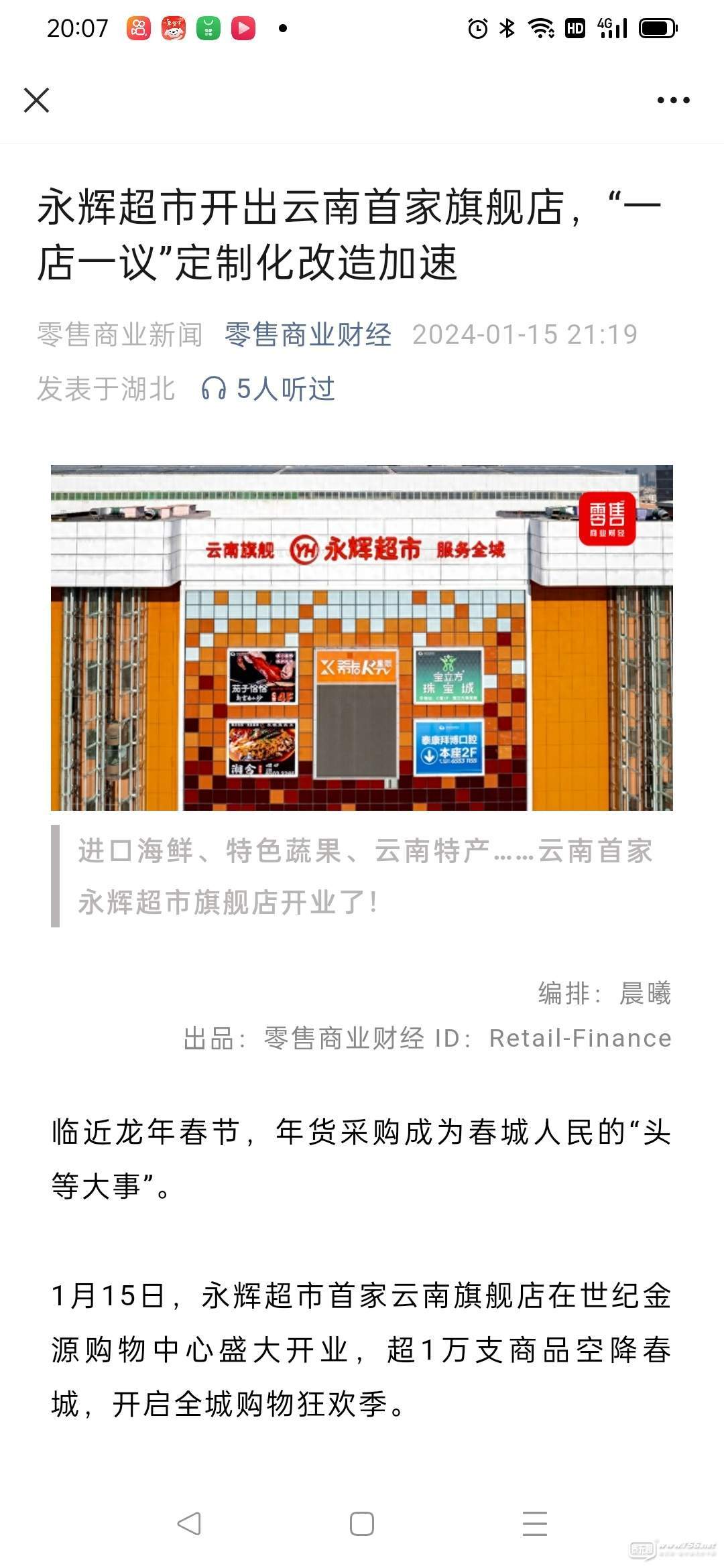View the 永辉超市 storefront image

coord(362,637)
